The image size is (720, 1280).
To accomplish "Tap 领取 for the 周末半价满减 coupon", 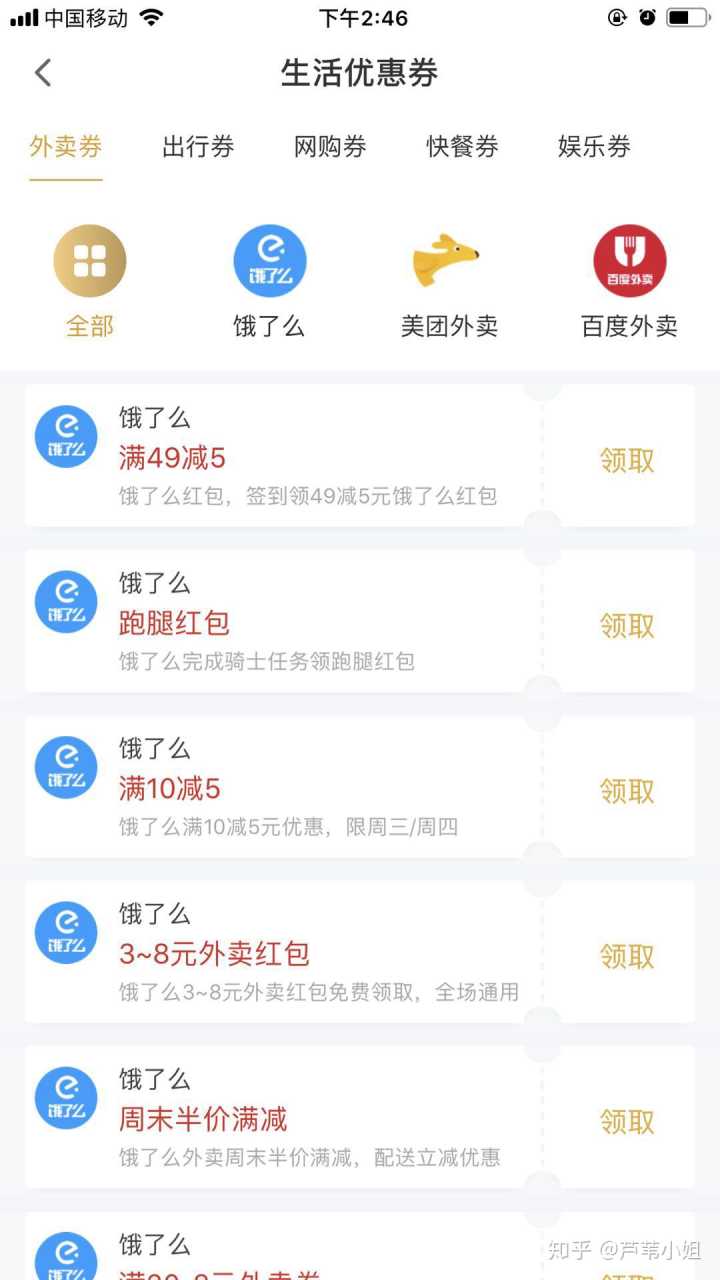I will [627, 1122].
